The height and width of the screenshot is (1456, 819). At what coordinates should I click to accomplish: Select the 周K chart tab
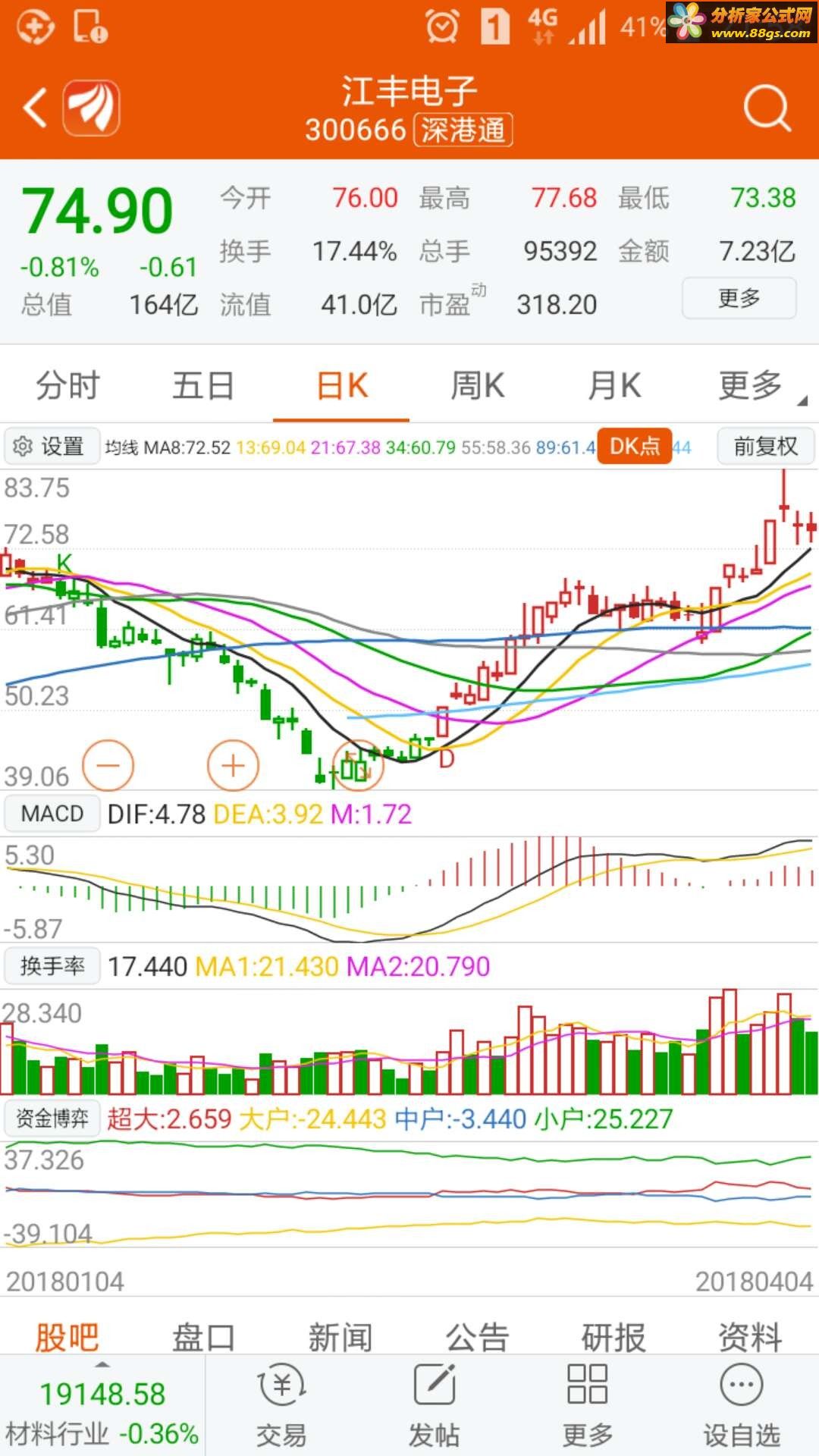478,385
